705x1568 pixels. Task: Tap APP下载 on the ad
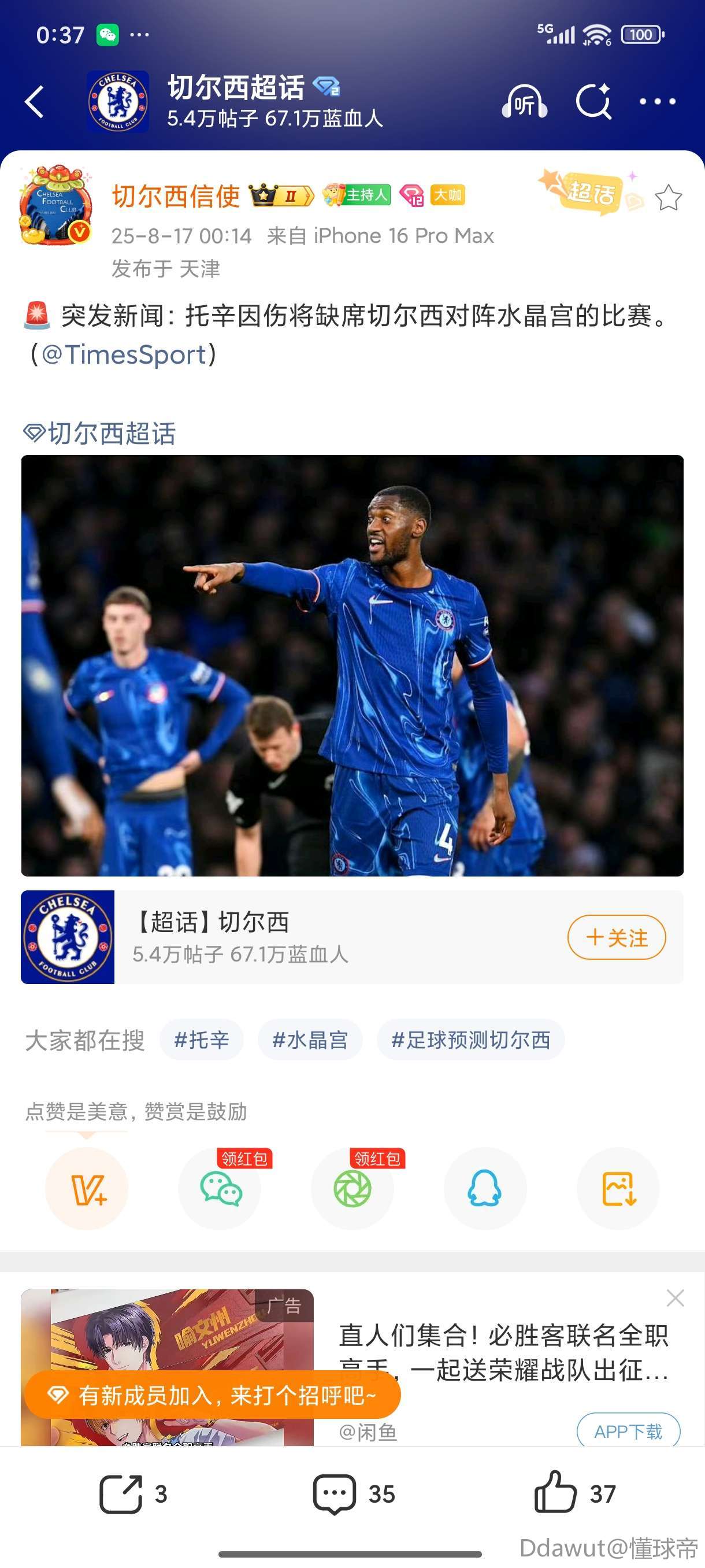pyautogui.click(x=628, y=1431)
